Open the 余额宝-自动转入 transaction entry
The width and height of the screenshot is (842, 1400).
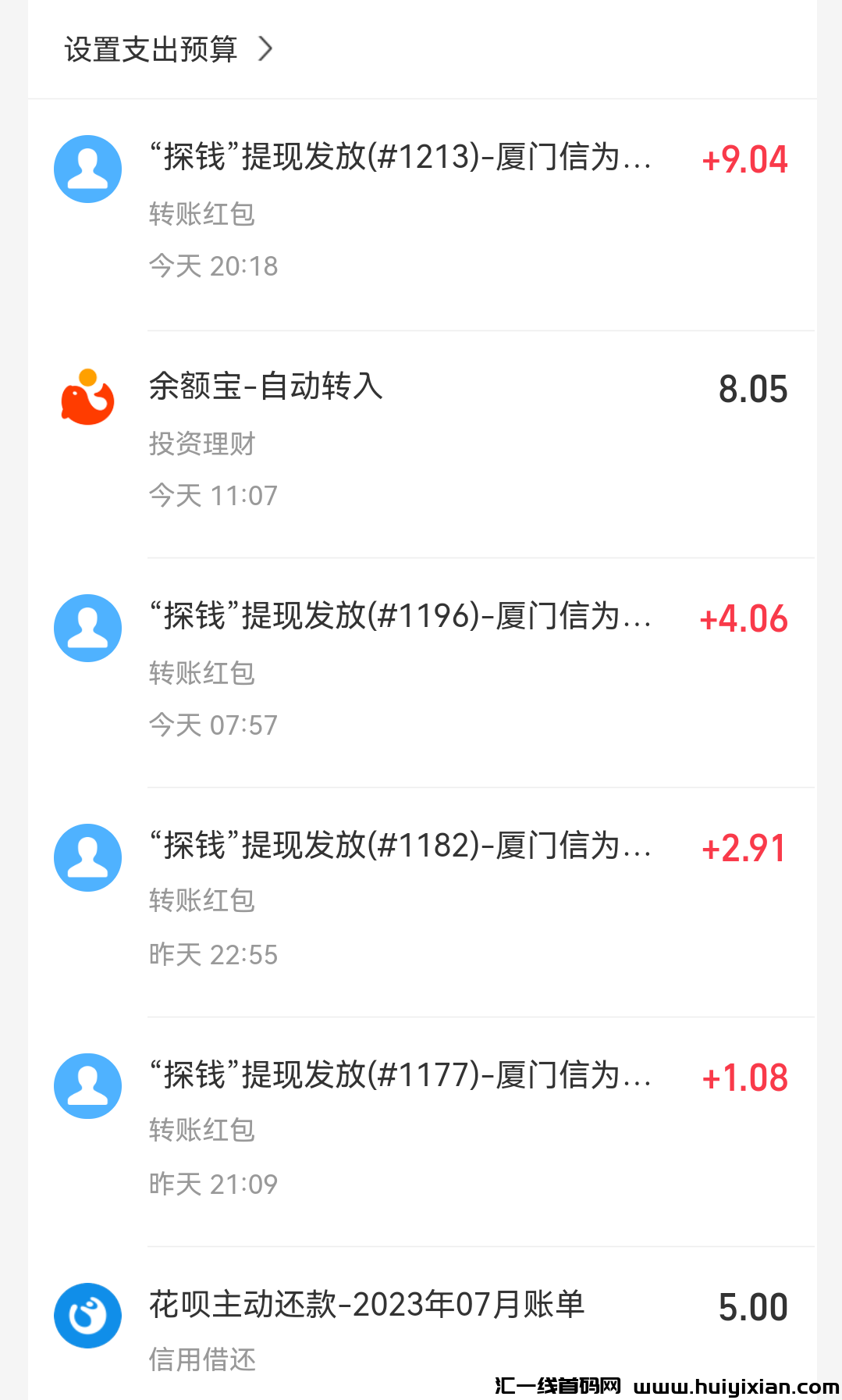(x=265, y=387)
